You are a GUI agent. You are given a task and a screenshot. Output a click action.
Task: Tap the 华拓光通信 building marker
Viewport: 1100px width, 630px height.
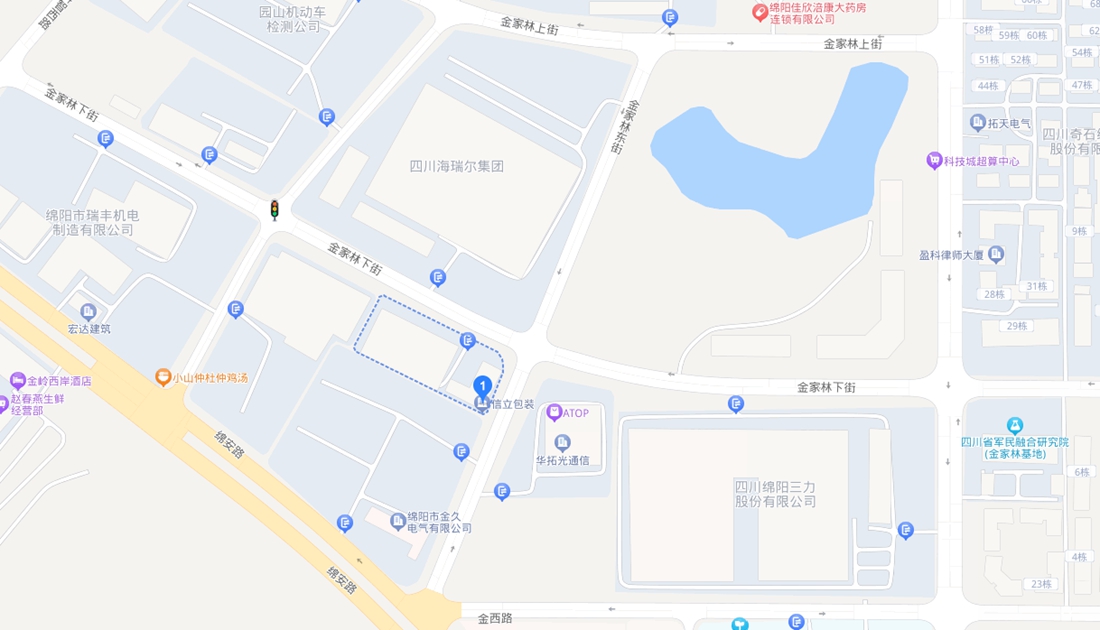click(x=562, y=442)
